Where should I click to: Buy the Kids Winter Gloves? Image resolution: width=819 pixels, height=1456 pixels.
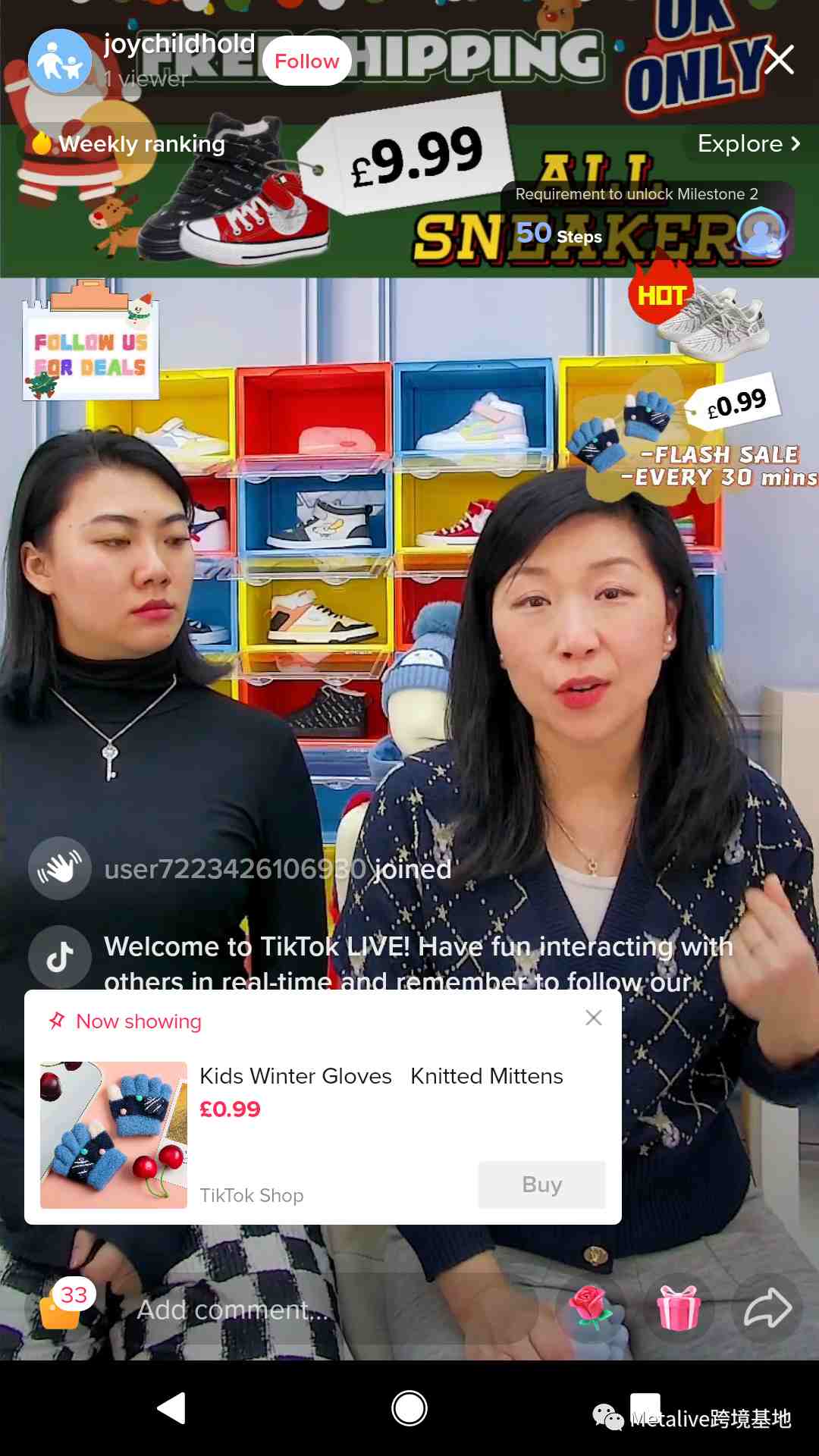541,1185
